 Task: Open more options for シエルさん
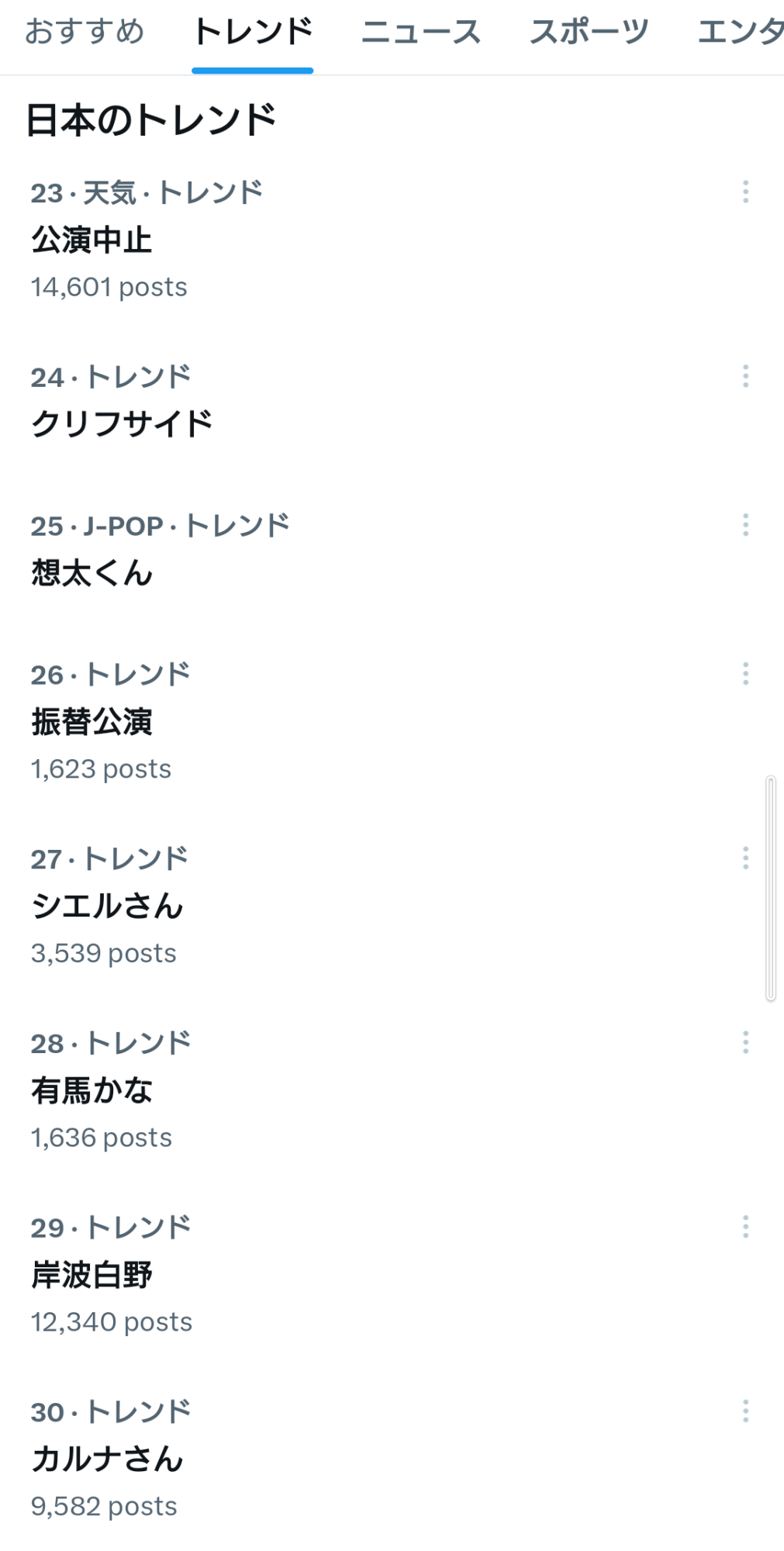tap(745, 858)
